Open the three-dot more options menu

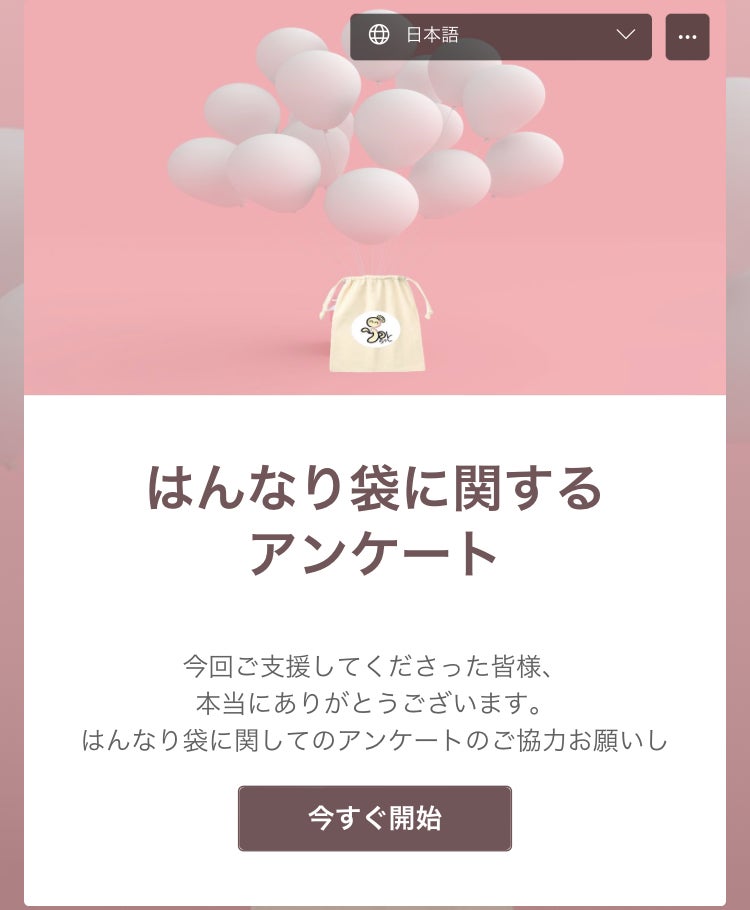pyautogui.click(x=687, y=37)
